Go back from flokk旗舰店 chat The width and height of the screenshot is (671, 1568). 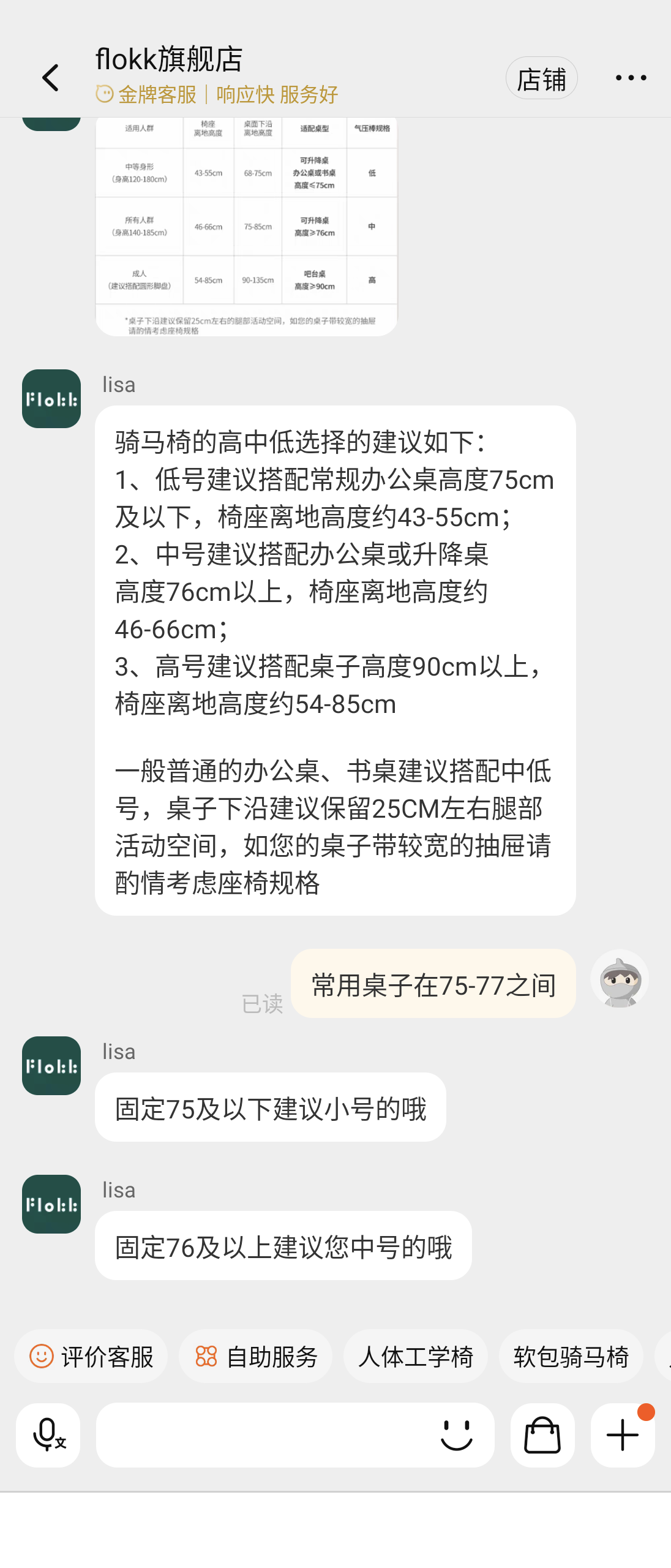coord(50,78)
